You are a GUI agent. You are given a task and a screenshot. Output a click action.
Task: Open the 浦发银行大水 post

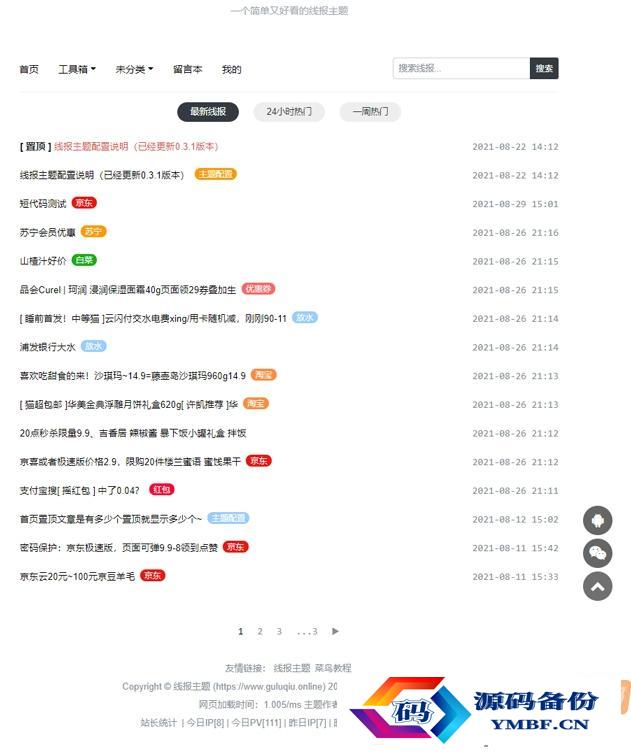(47, 348)
